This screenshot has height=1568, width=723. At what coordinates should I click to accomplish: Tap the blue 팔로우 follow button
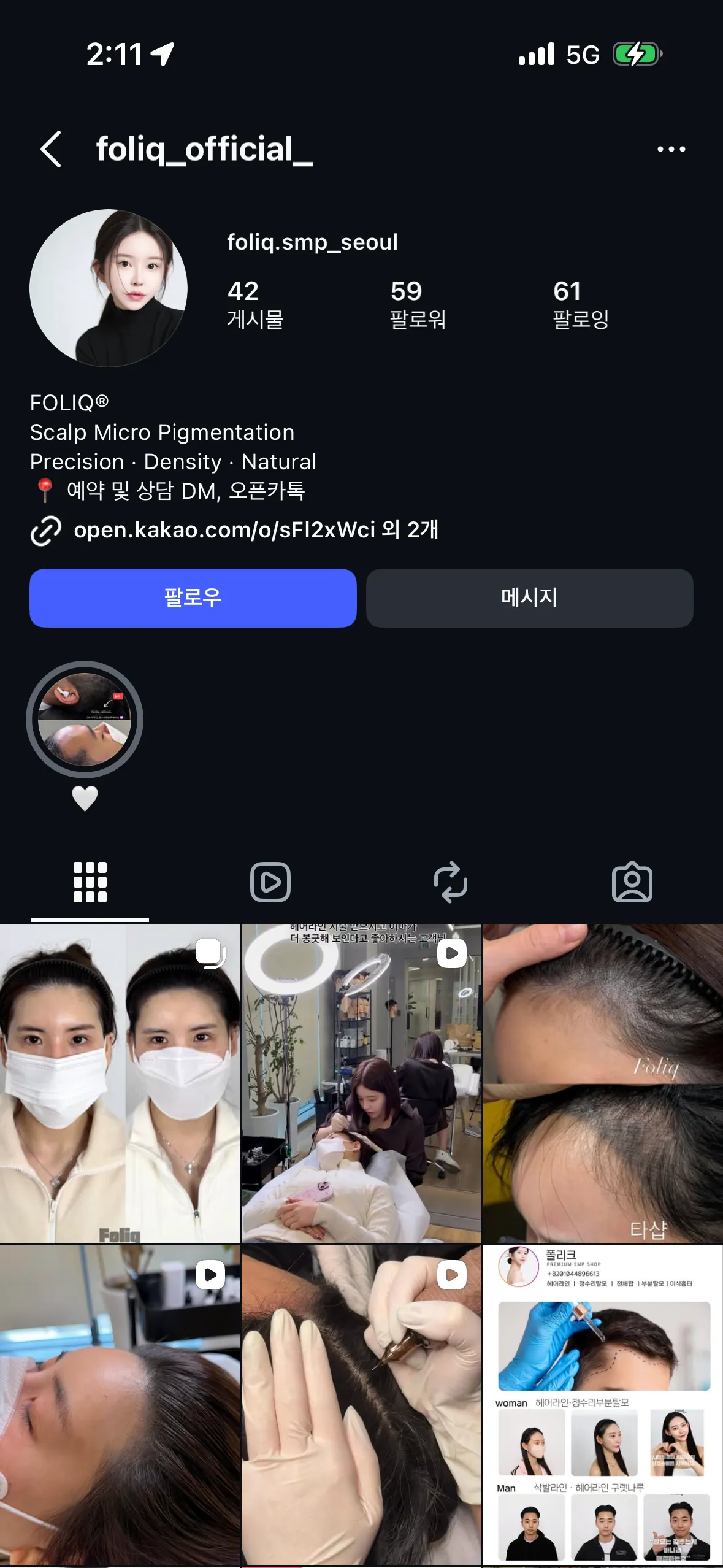pos(193,598)
